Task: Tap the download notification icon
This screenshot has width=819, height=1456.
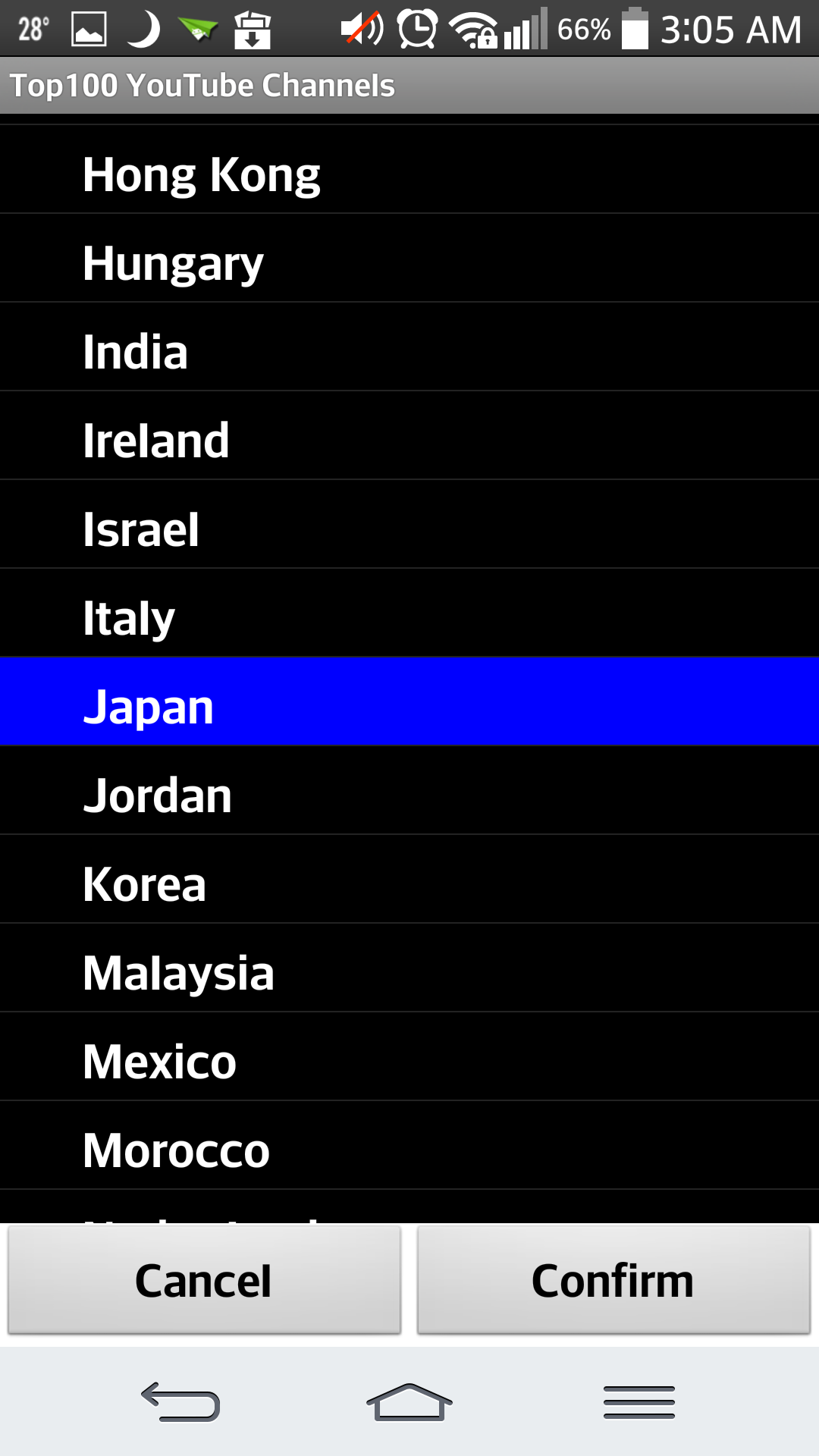Action: tap(253, 29)
